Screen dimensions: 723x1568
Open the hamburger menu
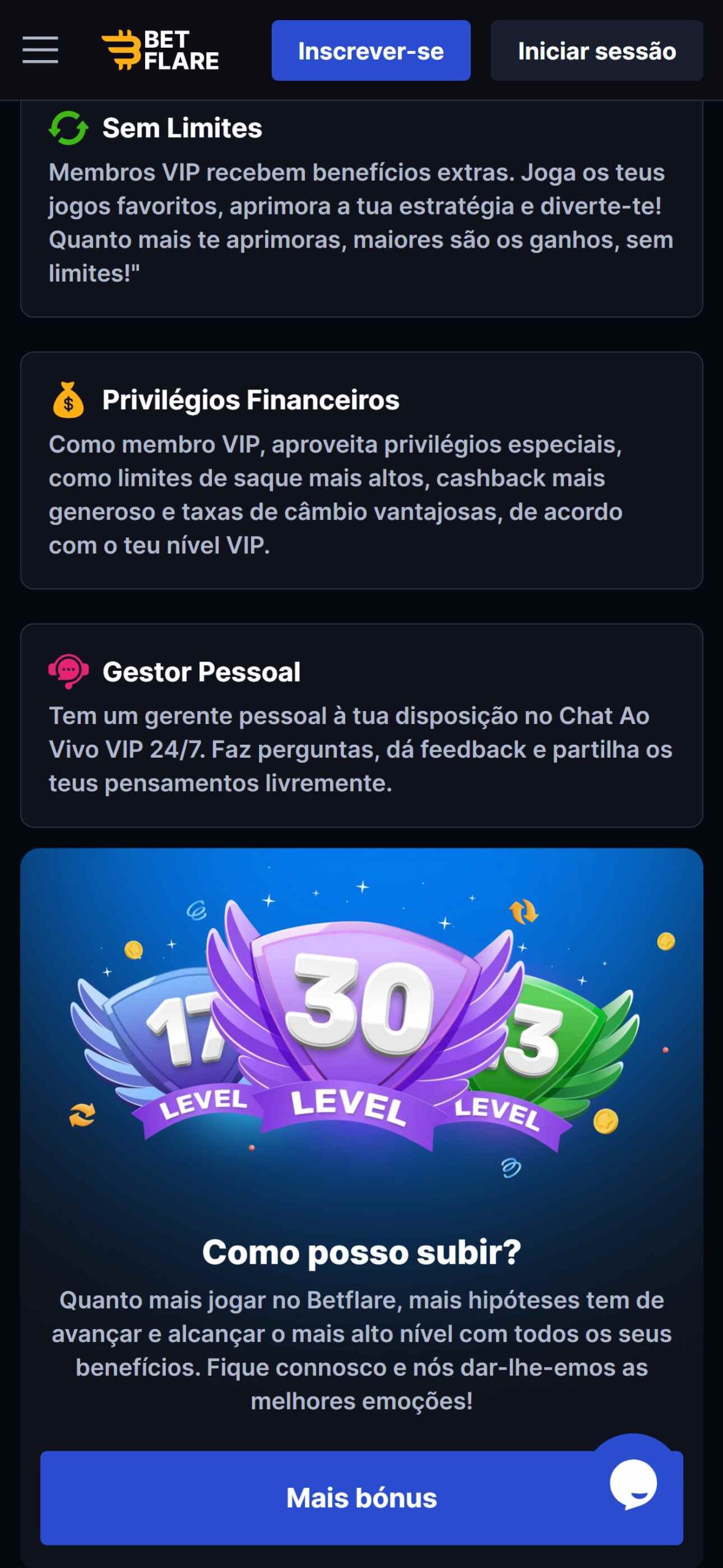[40, 50]
